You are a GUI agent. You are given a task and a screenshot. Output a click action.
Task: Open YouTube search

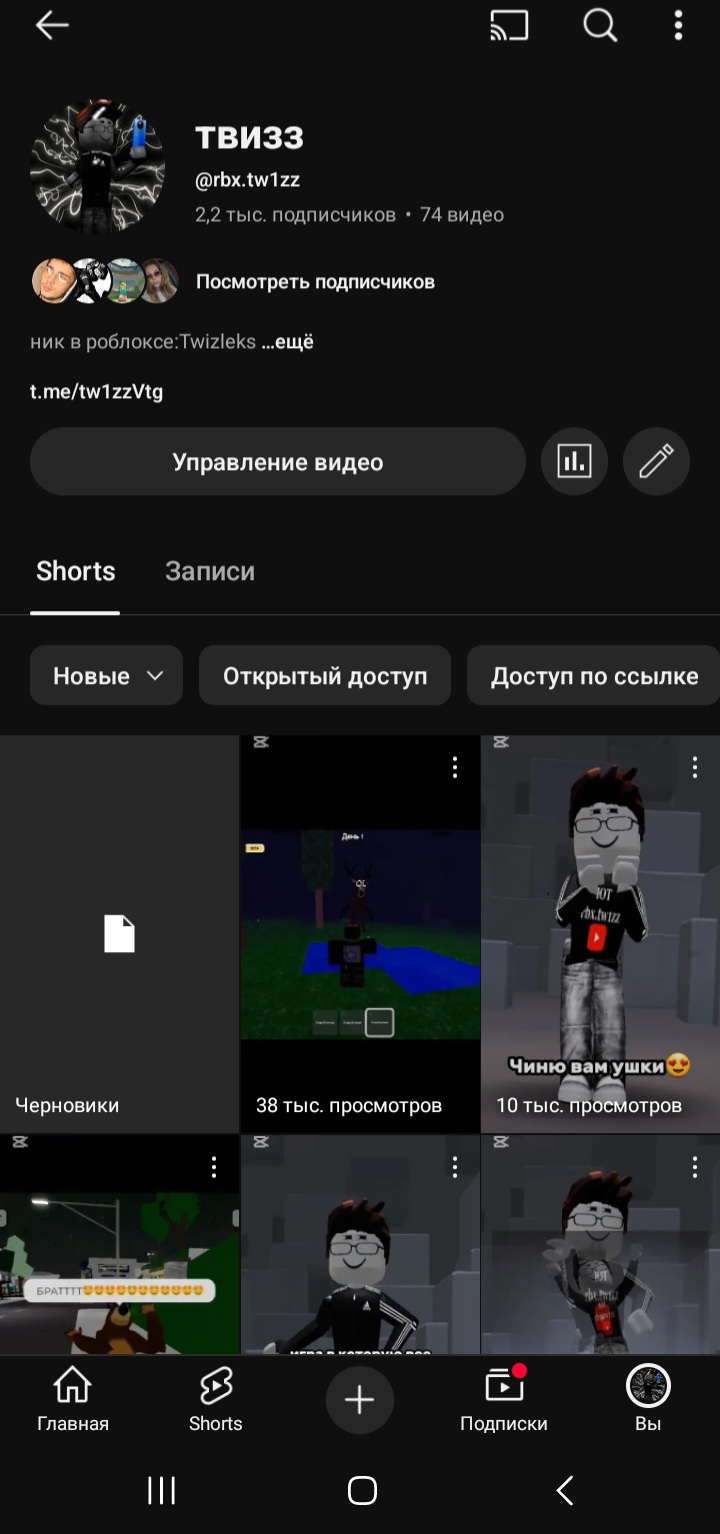point(599,26)
